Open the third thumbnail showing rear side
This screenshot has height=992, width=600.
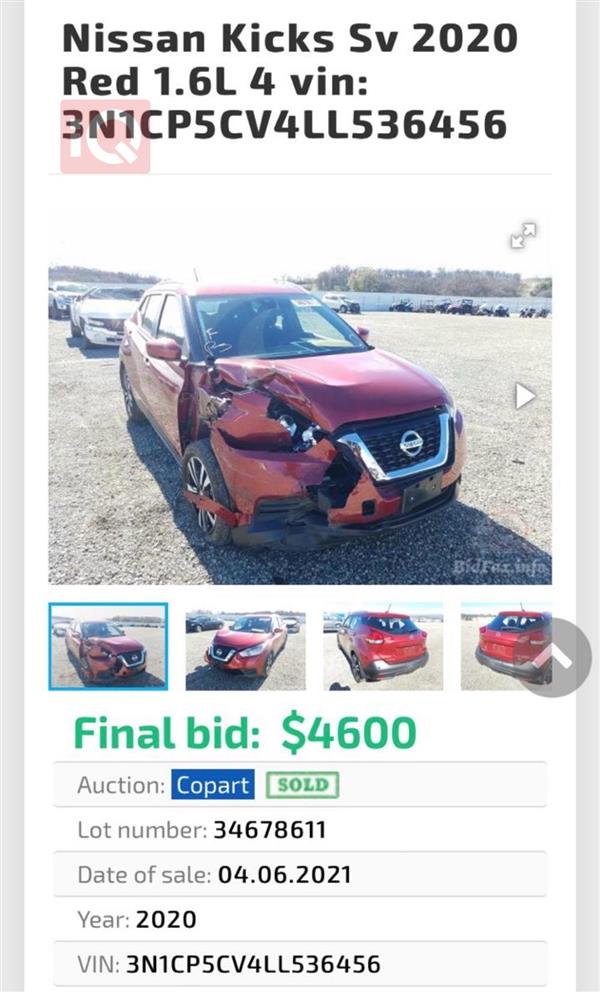(383, 646)
